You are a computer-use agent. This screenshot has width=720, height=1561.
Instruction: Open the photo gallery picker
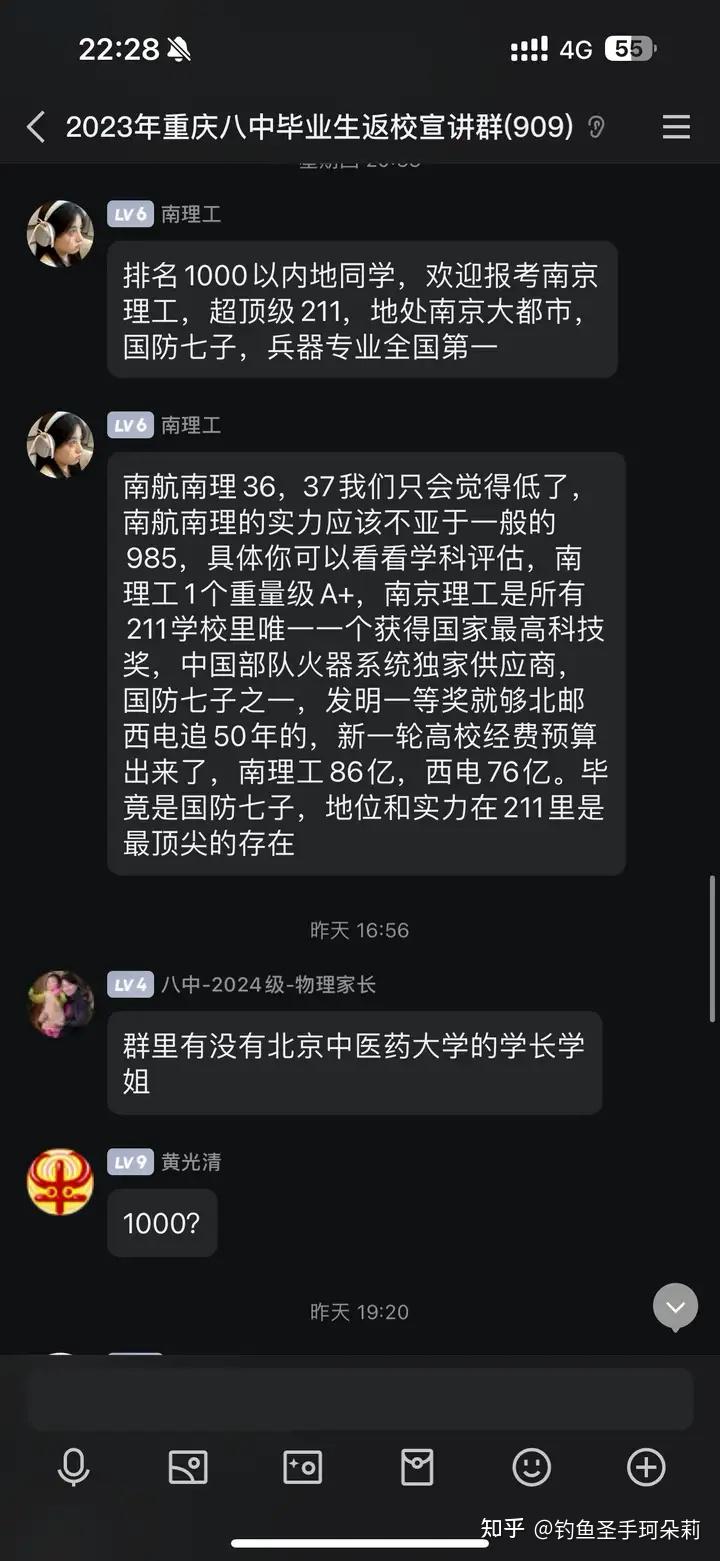(x=188, y=1467)
